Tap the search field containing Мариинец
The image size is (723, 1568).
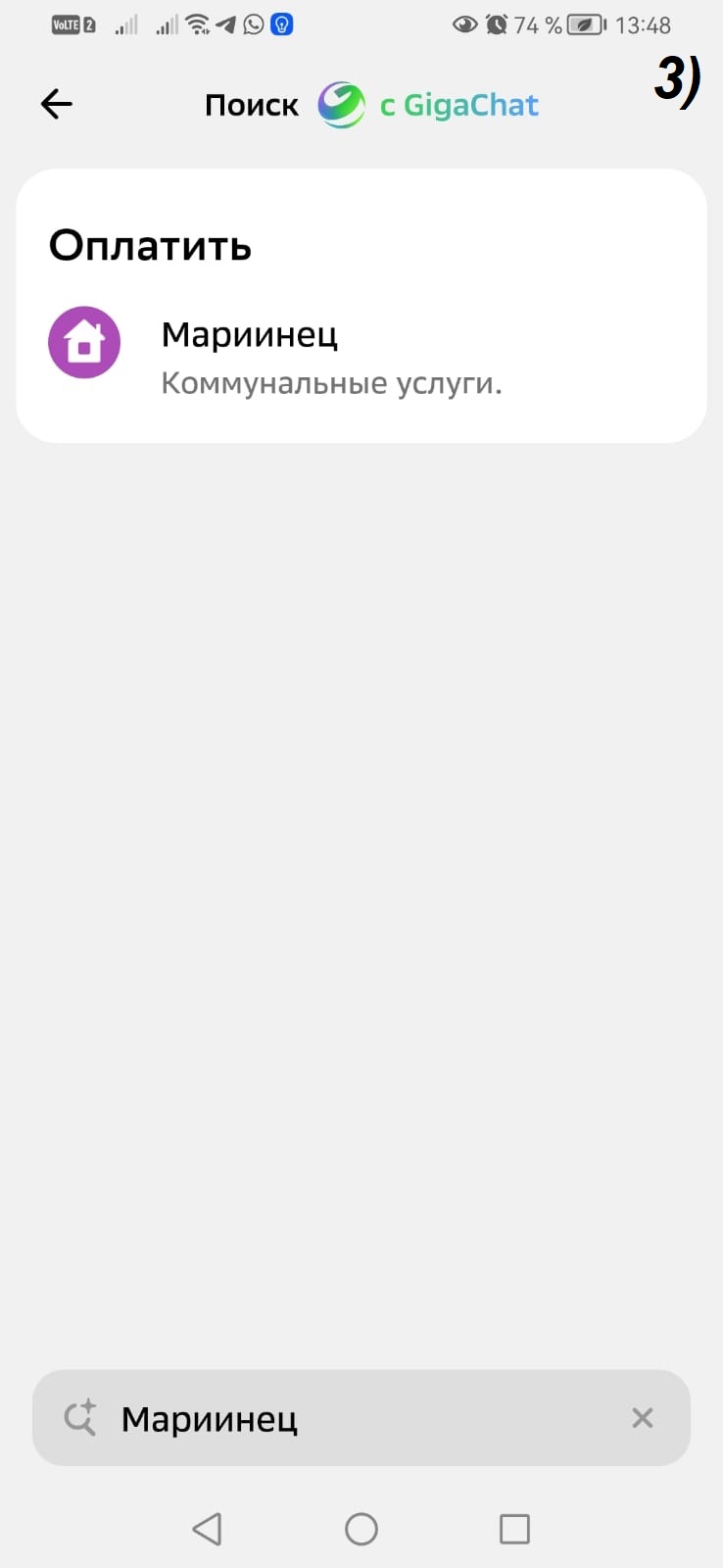361,1417
